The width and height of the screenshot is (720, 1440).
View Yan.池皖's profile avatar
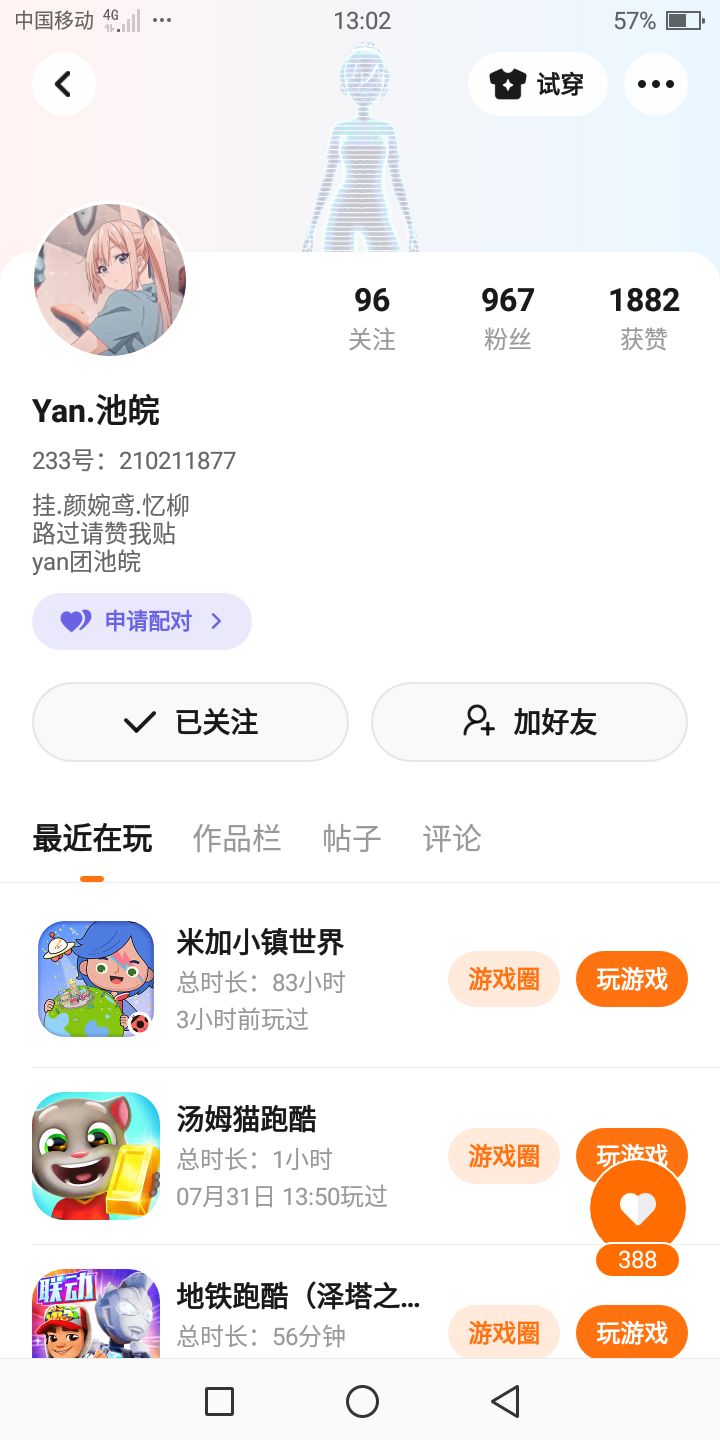(x=110, y=280)
